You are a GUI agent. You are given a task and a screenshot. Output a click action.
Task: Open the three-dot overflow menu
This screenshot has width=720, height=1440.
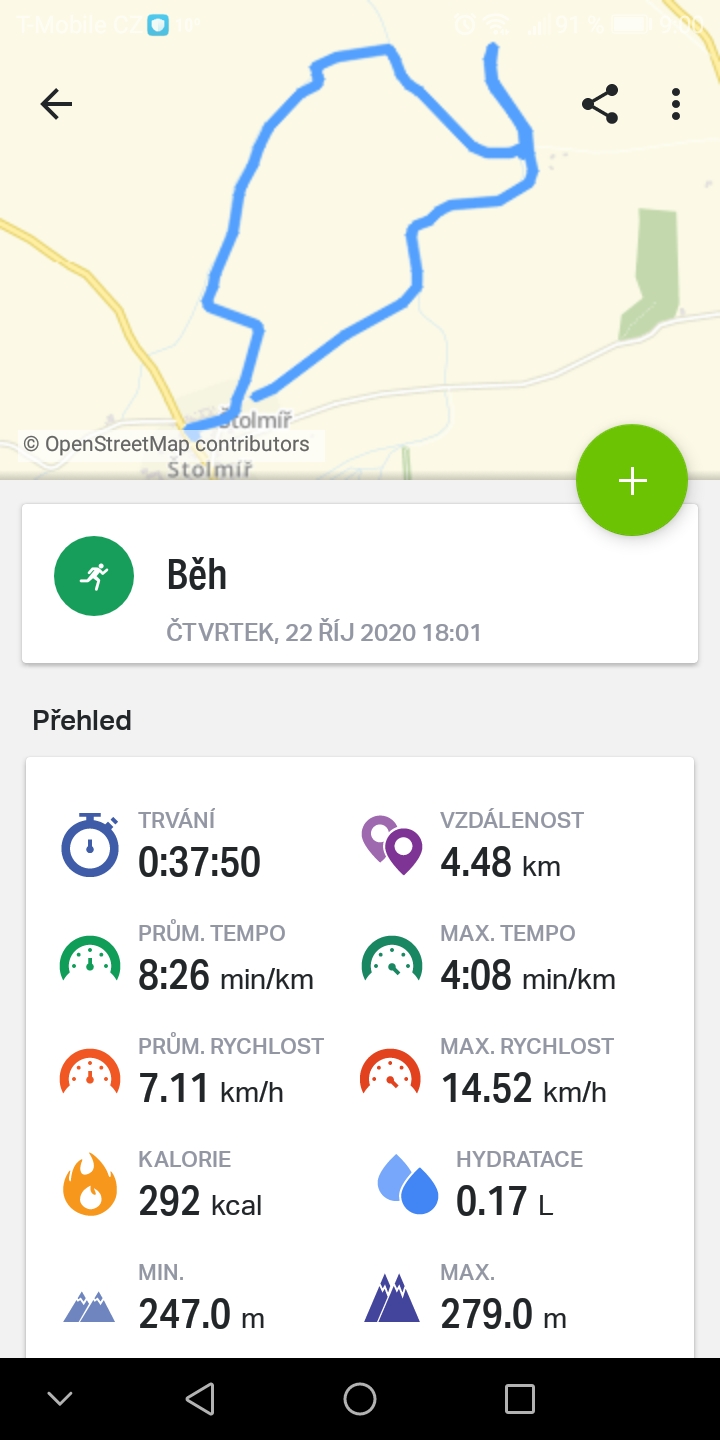click(676, 104)
